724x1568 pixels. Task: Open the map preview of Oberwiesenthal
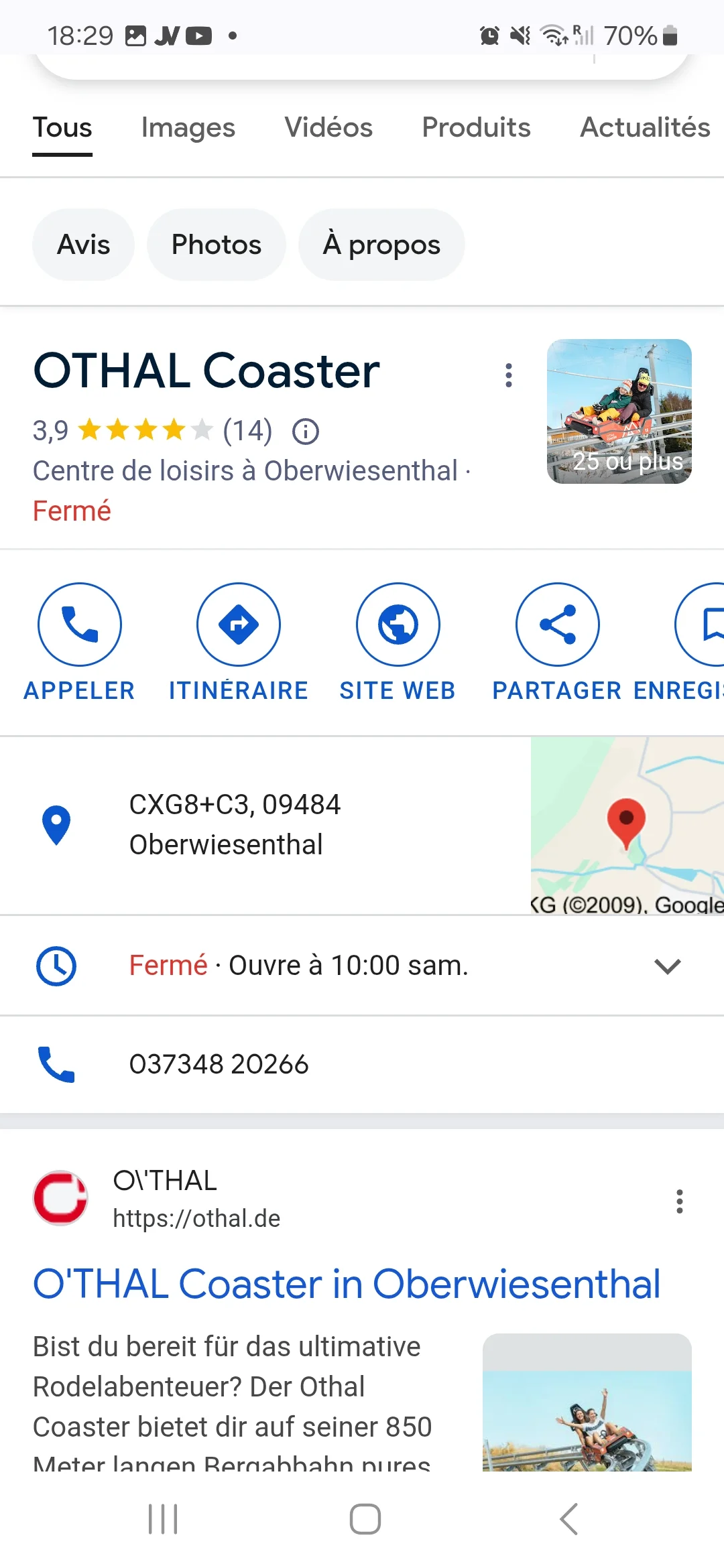[627, 825]
